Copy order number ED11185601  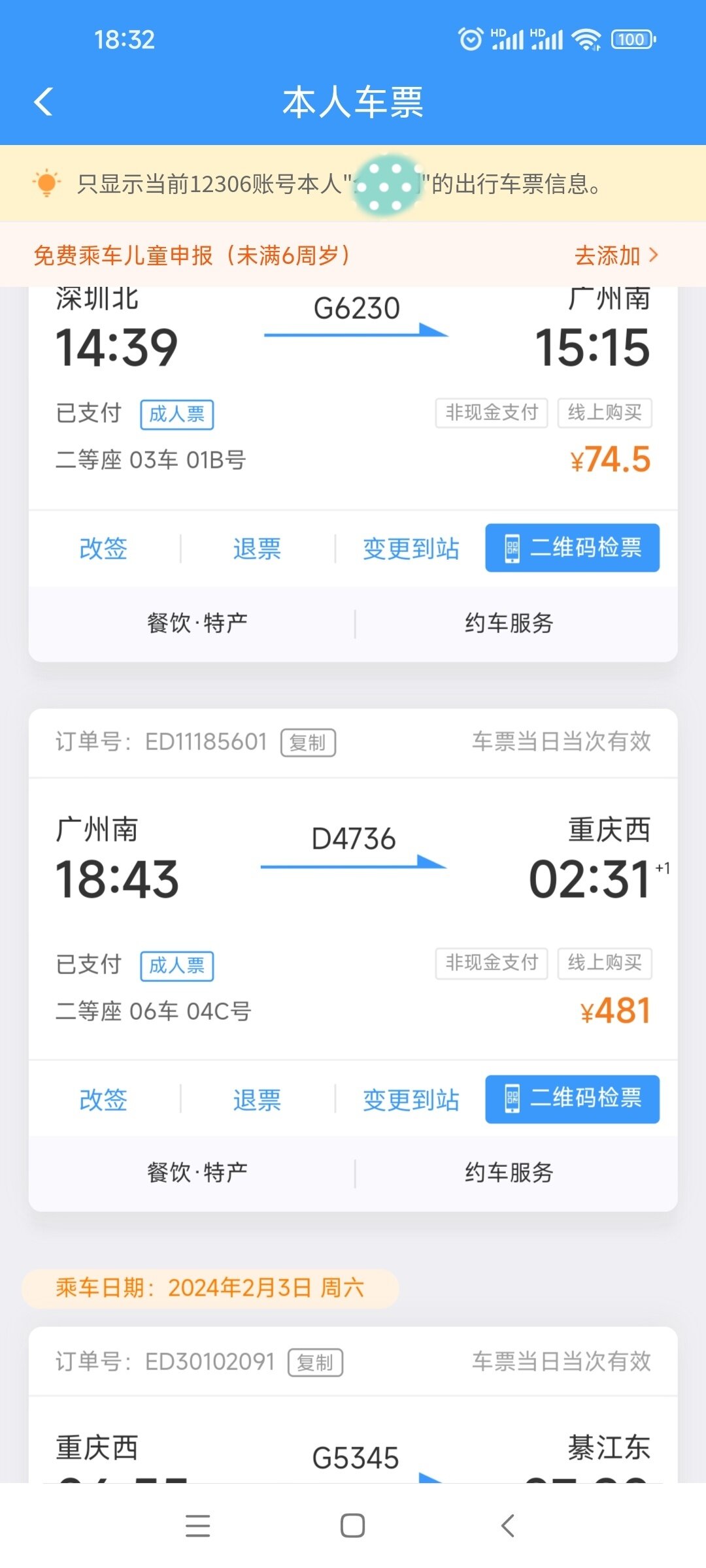coord(308,743)
